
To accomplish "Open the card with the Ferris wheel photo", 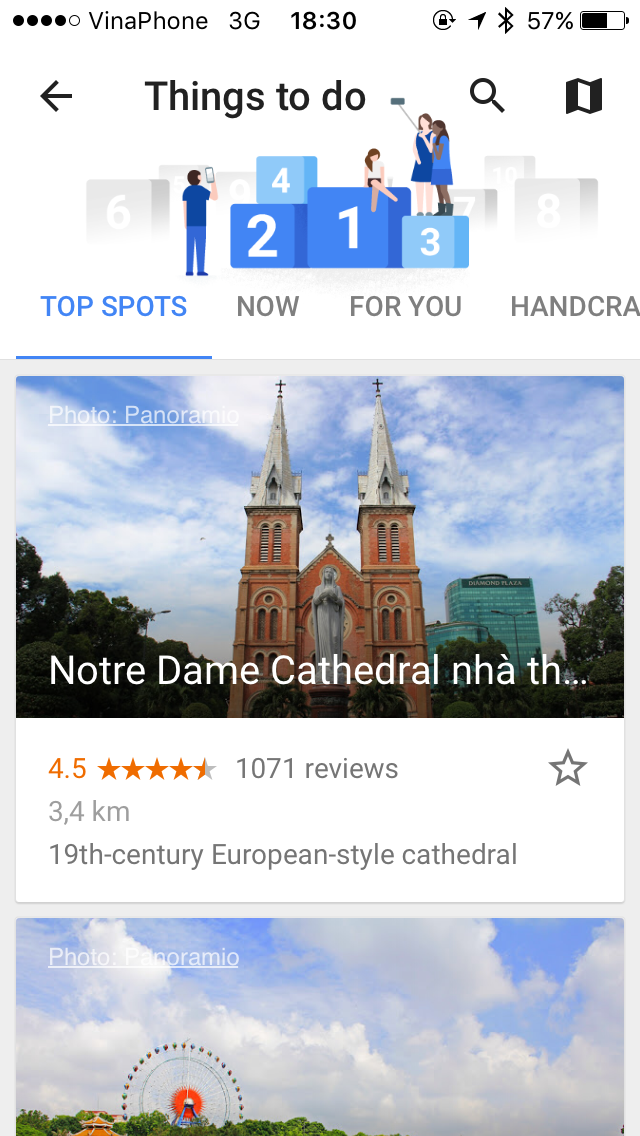I will 320,1040.
